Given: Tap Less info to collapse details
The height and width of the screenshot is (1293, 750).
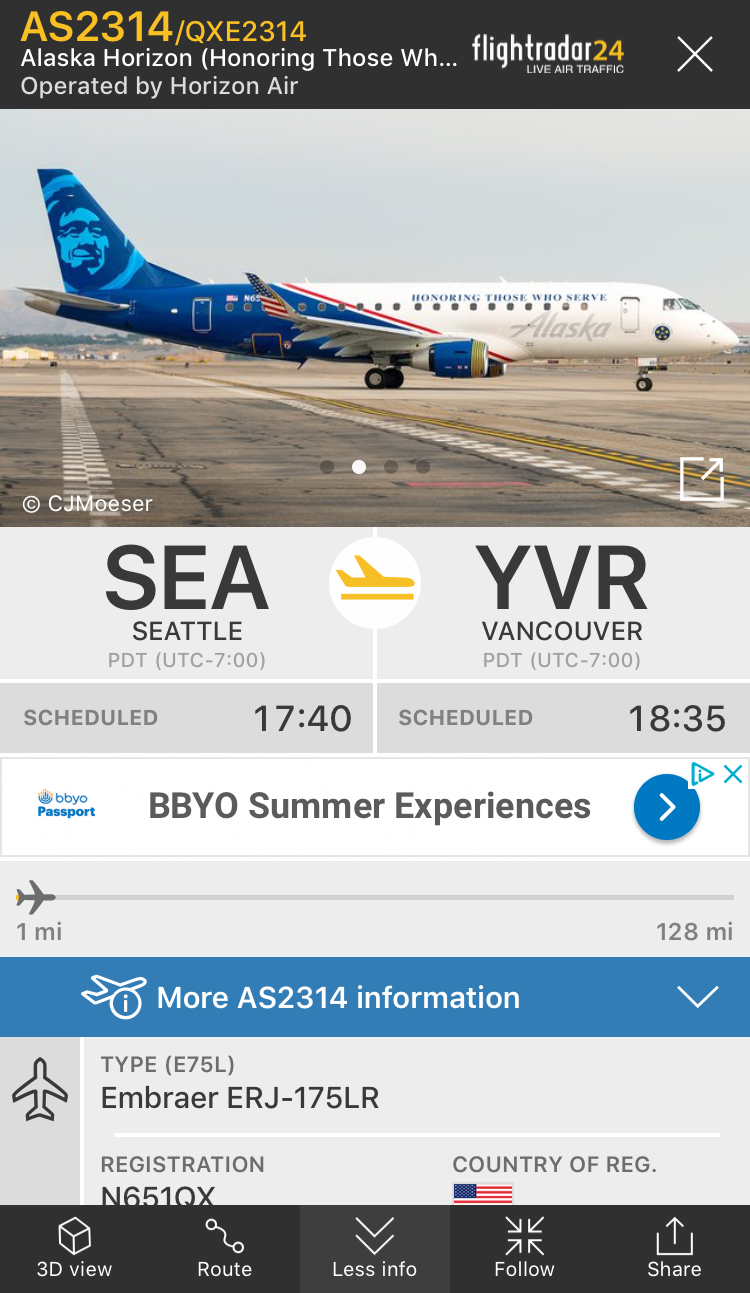Looking at the screenshot, I should [374, 1248].
